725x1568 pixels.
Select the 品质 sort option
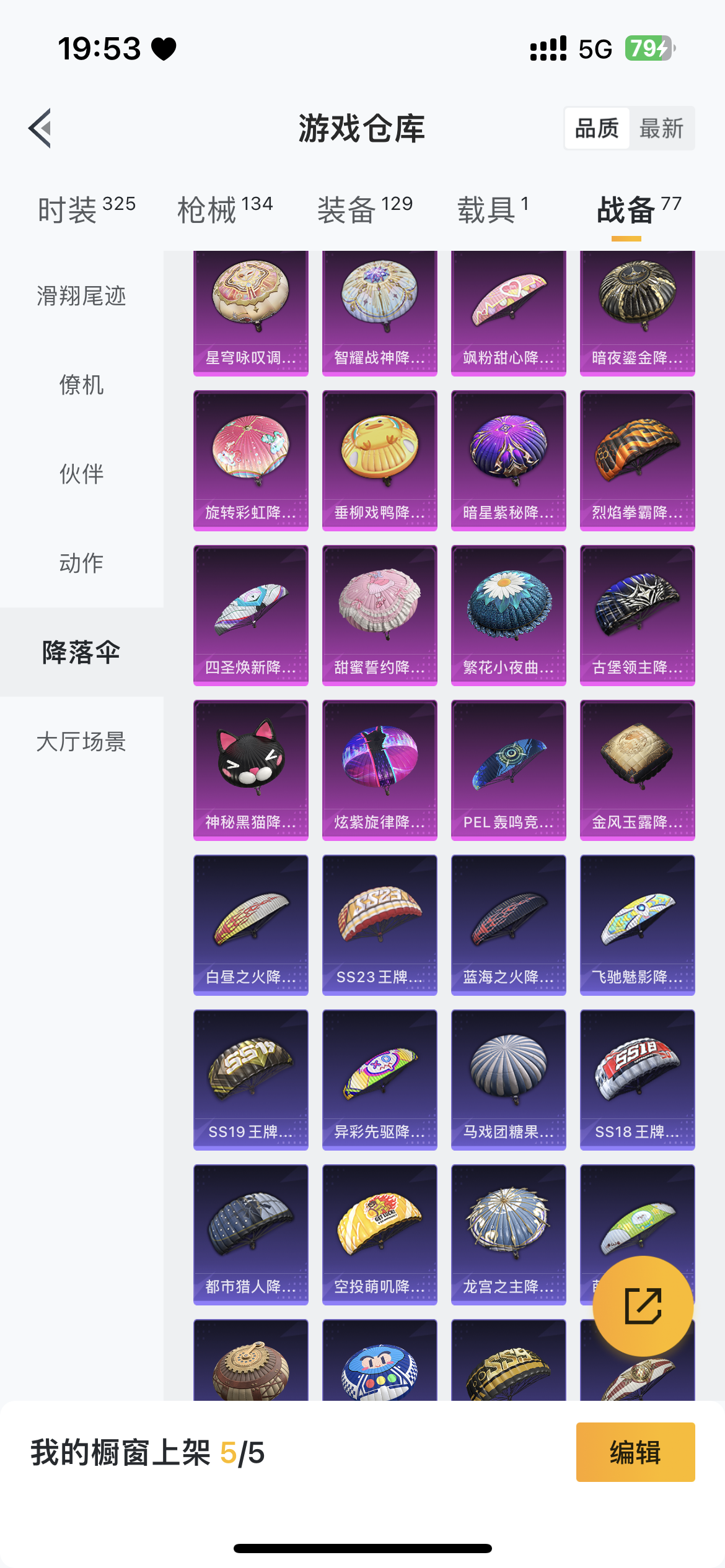(597, 129)
